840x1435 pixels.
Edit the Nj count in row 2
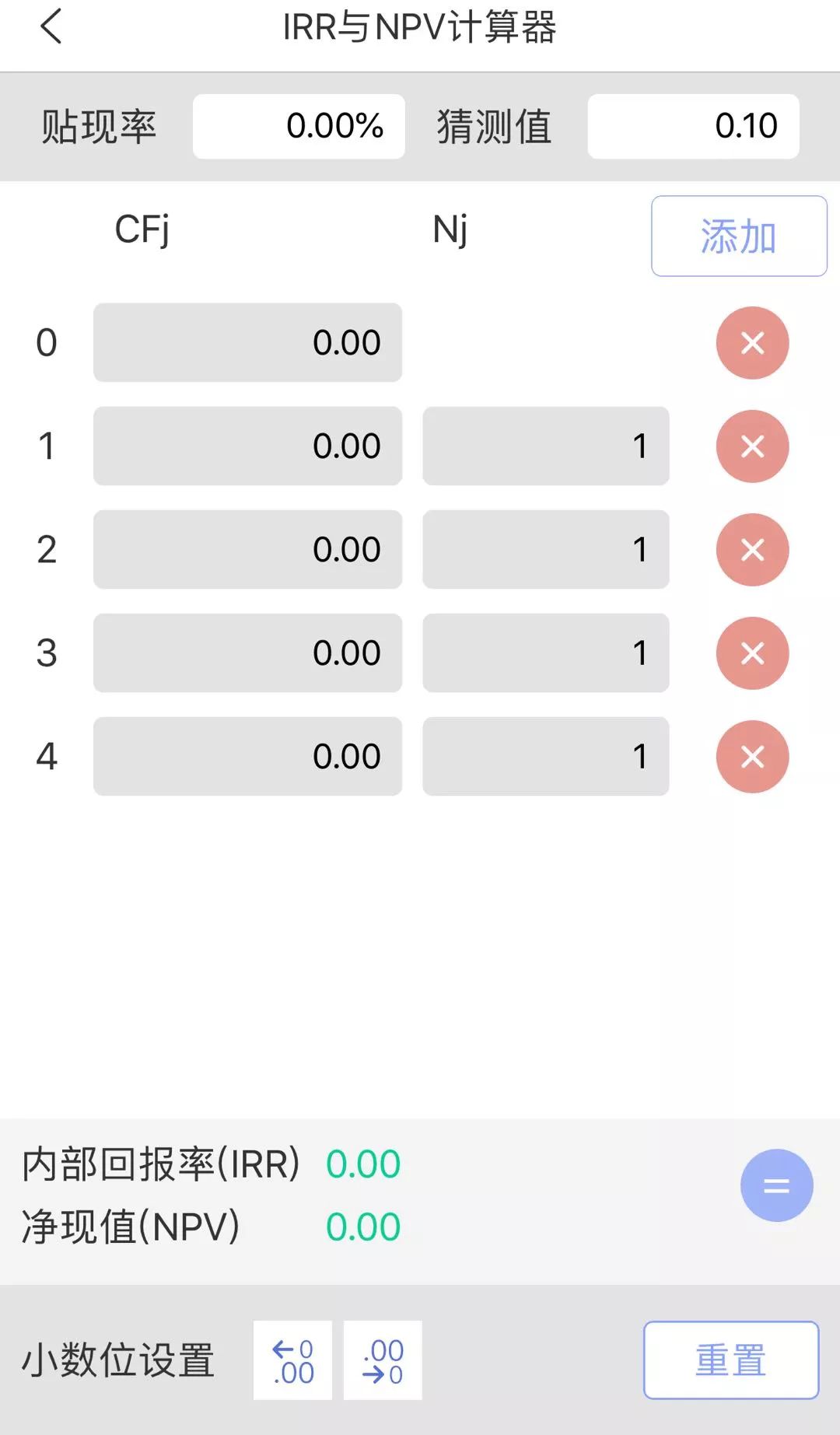click(x=545, y=550)
